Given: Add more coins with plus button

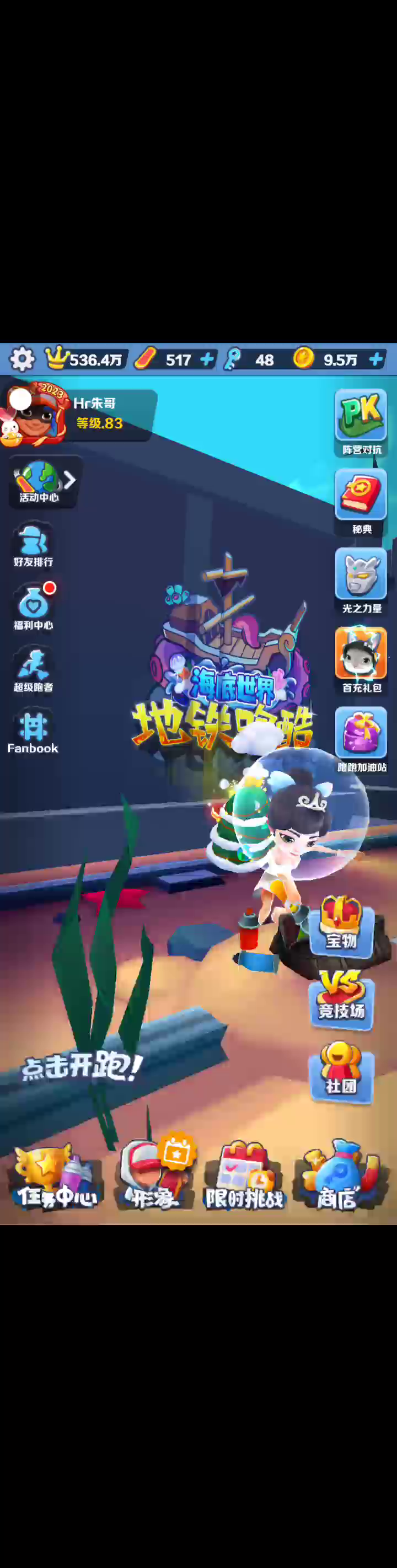Looking at the screenshot, I should (x=375, y=359).
